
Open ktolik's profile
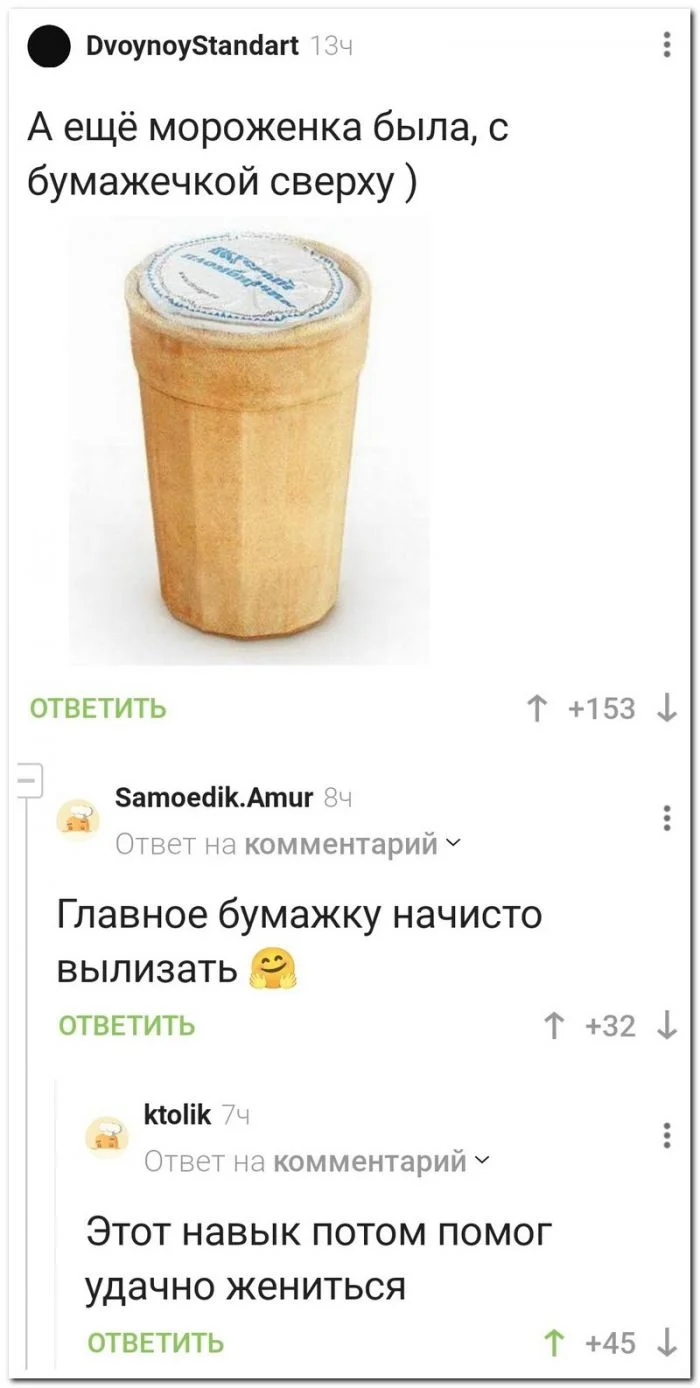(178, 1114)
